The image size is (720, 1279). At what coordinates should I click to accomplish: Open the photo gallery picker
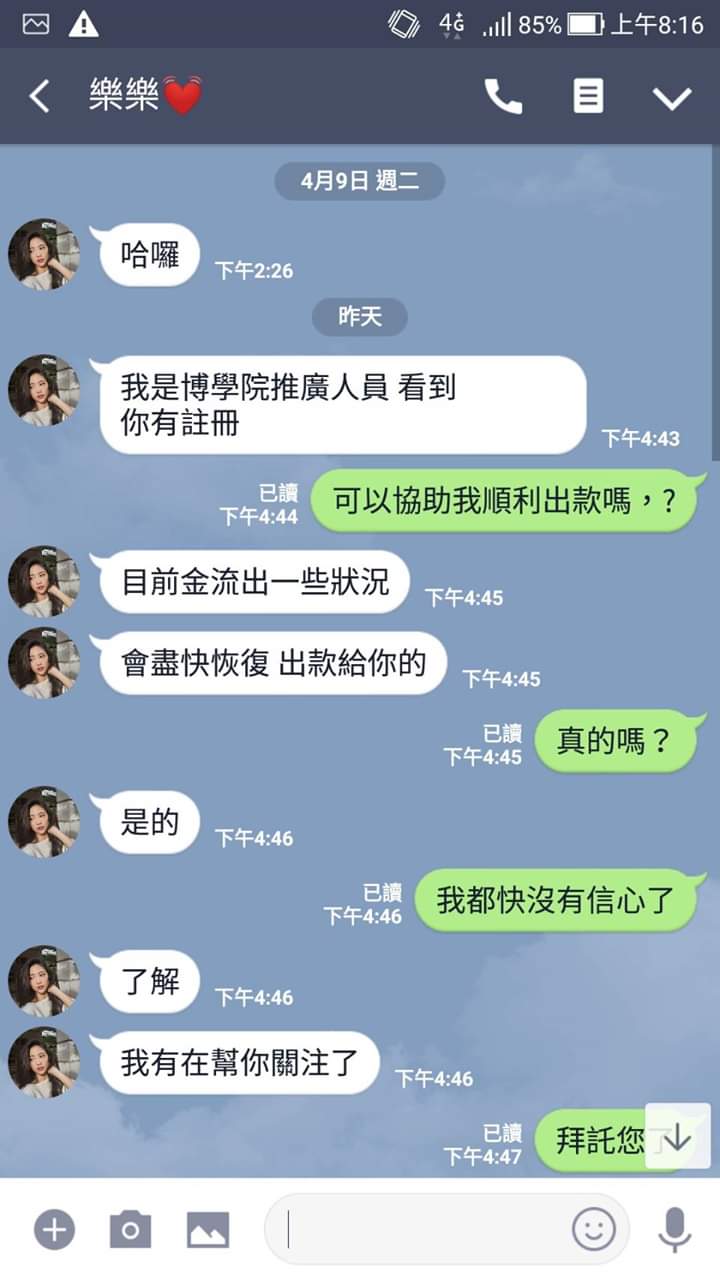pyautogui.click(x=208, y=1229)
